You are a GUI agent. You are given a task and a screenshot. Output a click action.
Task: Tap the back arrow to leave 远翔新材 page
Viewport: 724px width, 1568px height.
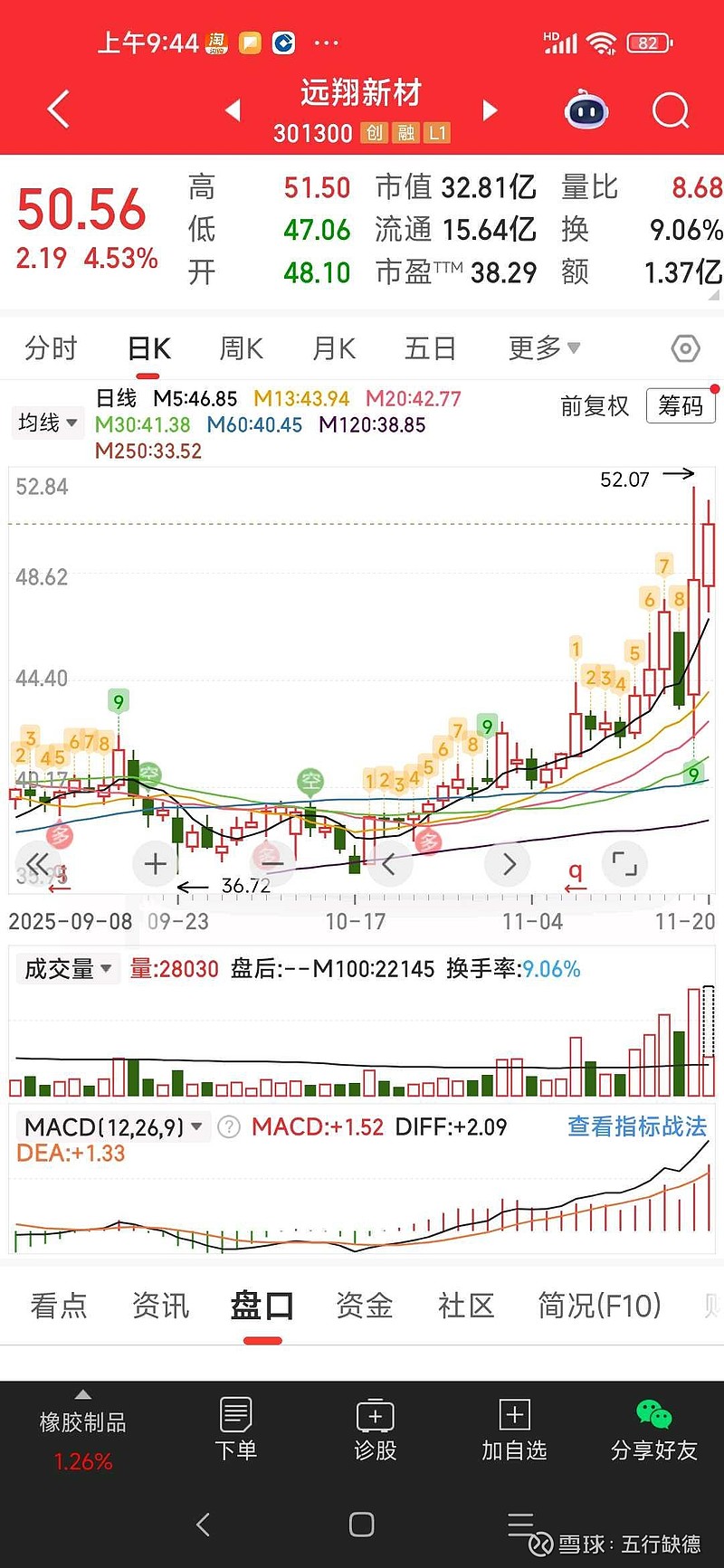(x=56, y=109)
